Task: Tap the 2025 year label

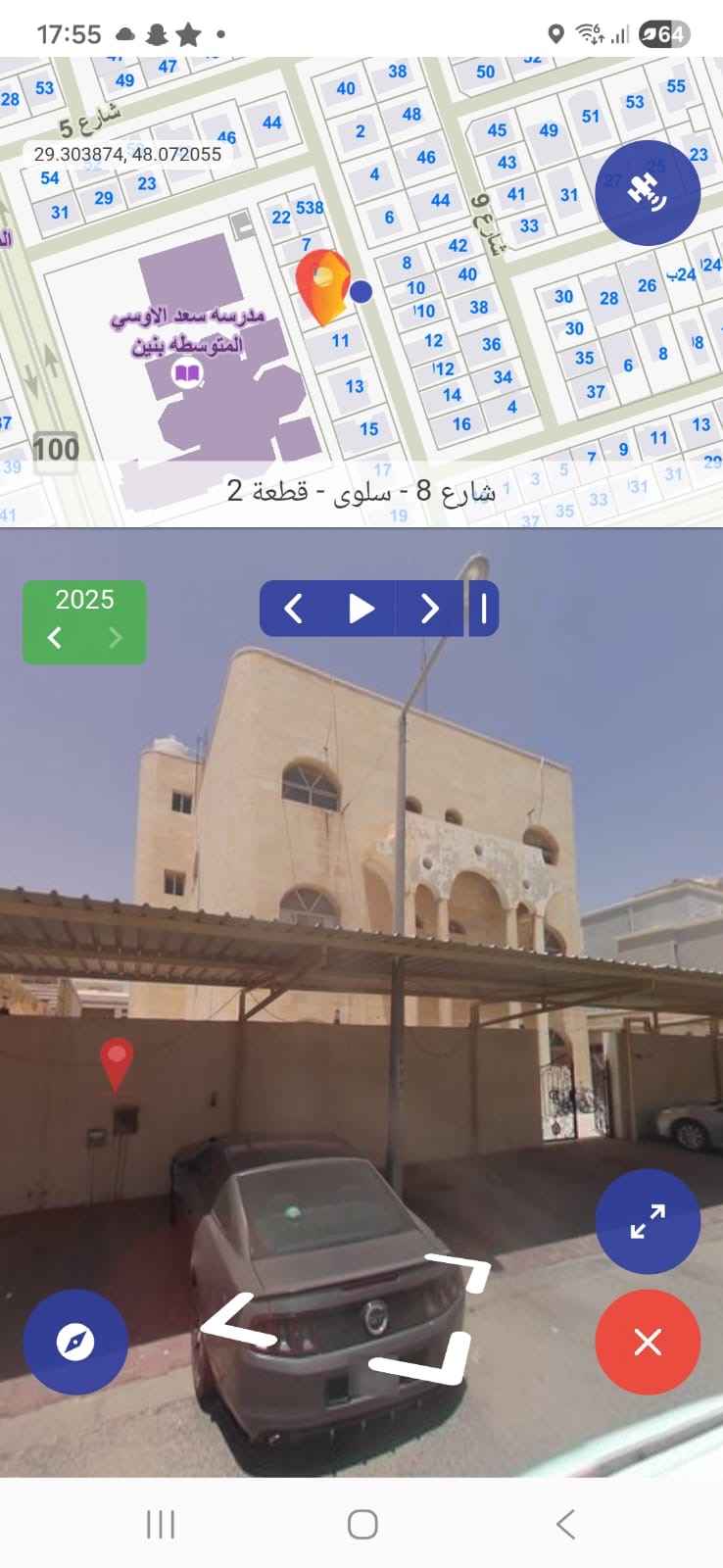Action: (x=84, y=599)
